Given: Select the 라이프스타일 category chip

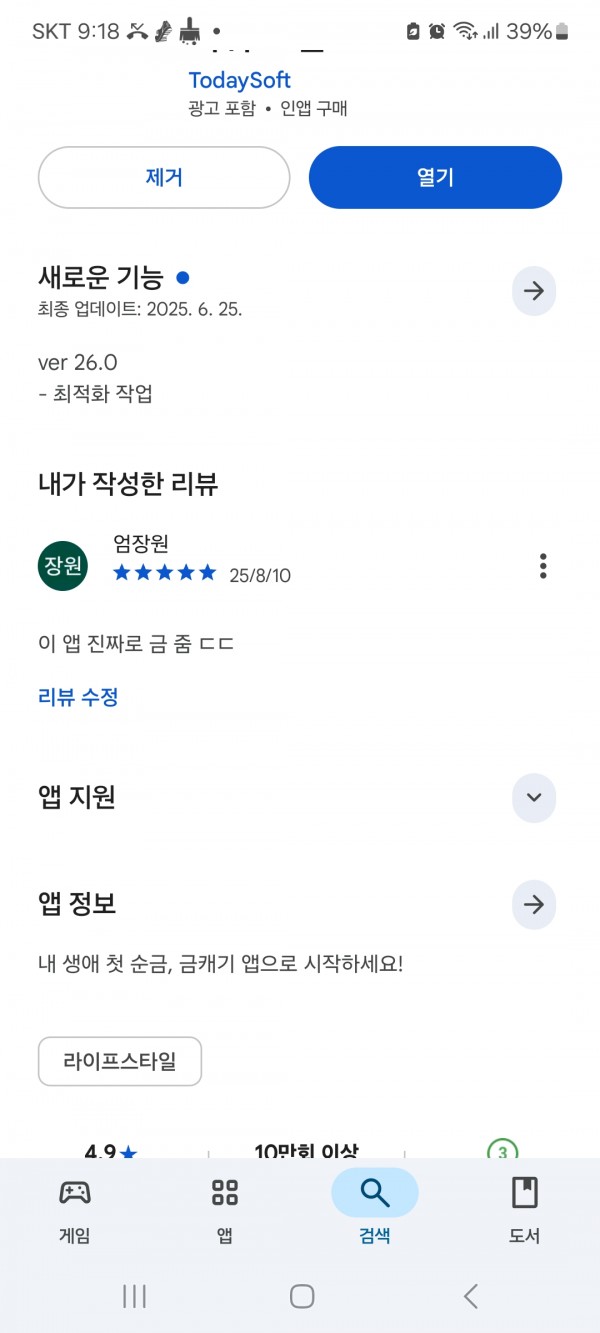Looking at the screenshot, I should click(x=120, y=1061).
